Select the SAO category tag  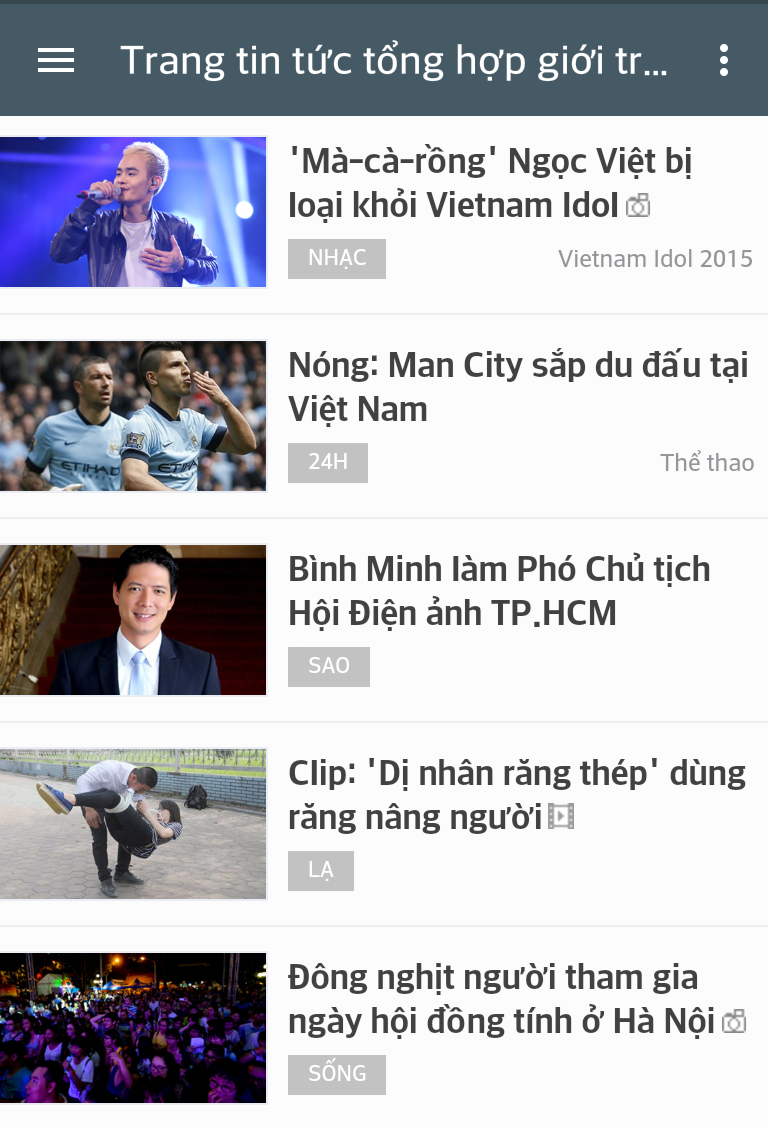329,667
